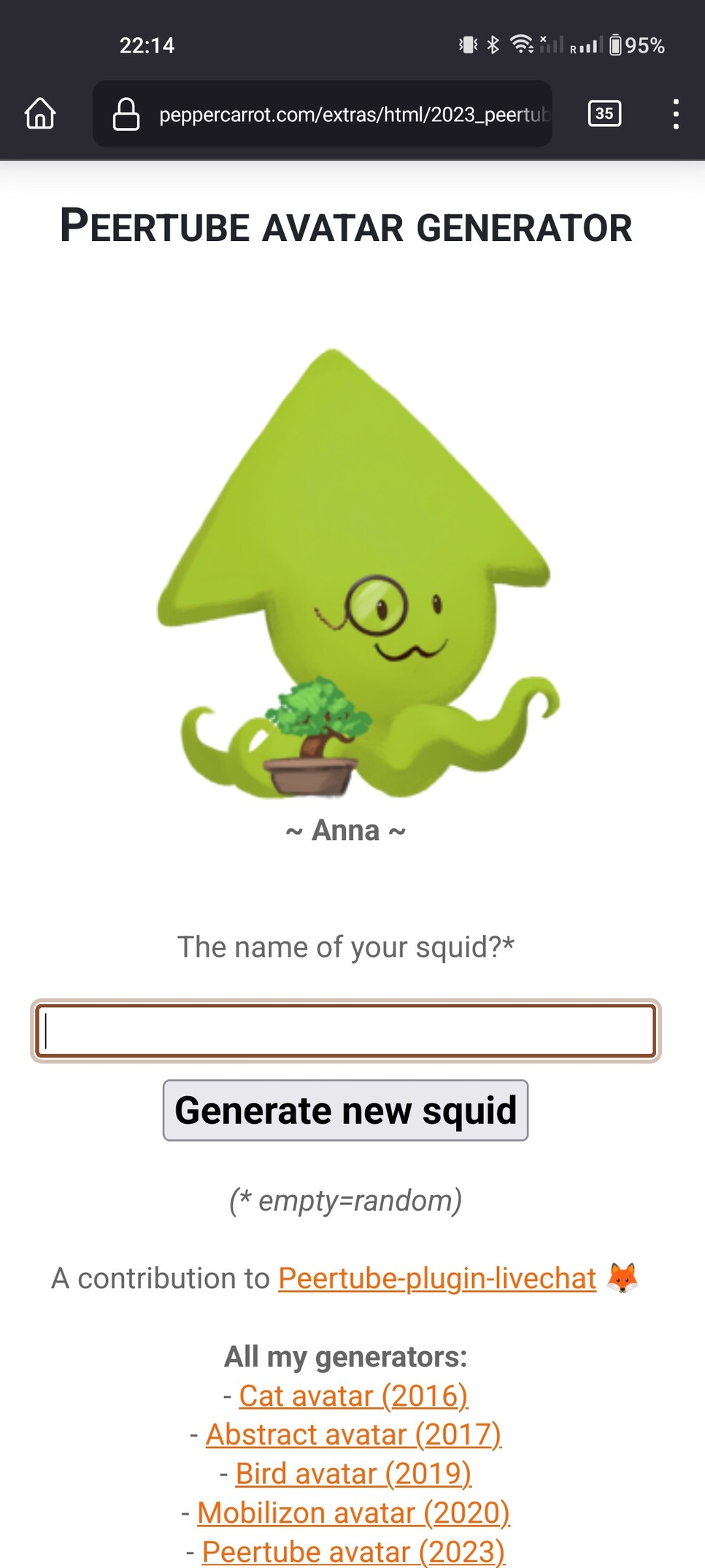Open the Abstract avatar (2017) generator
Image resolution: width=705 pixels, height=1568 pixels.
tap(353, 1434)
